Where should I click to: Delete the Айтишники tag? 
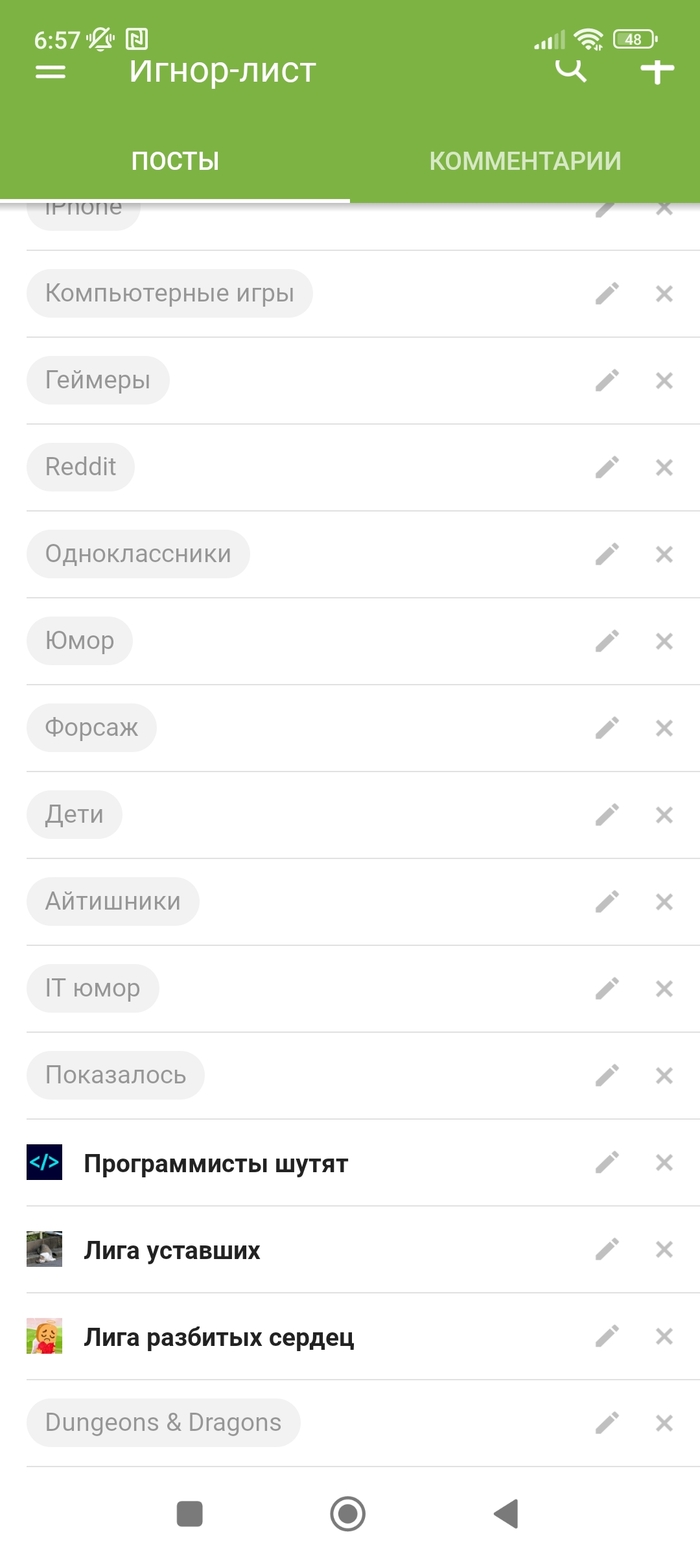(x=664, y=902)
